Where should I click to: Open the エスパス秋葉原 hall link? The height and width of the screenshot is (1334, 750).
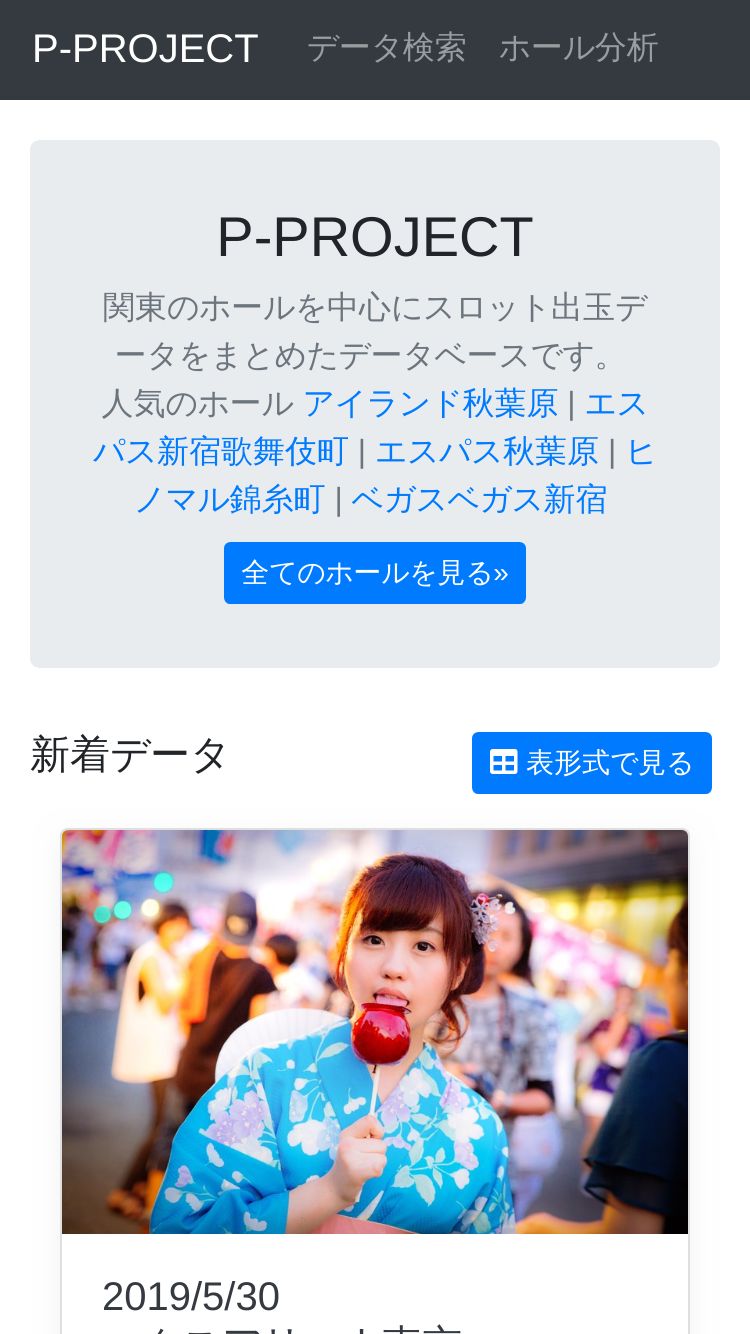point(486,452)
